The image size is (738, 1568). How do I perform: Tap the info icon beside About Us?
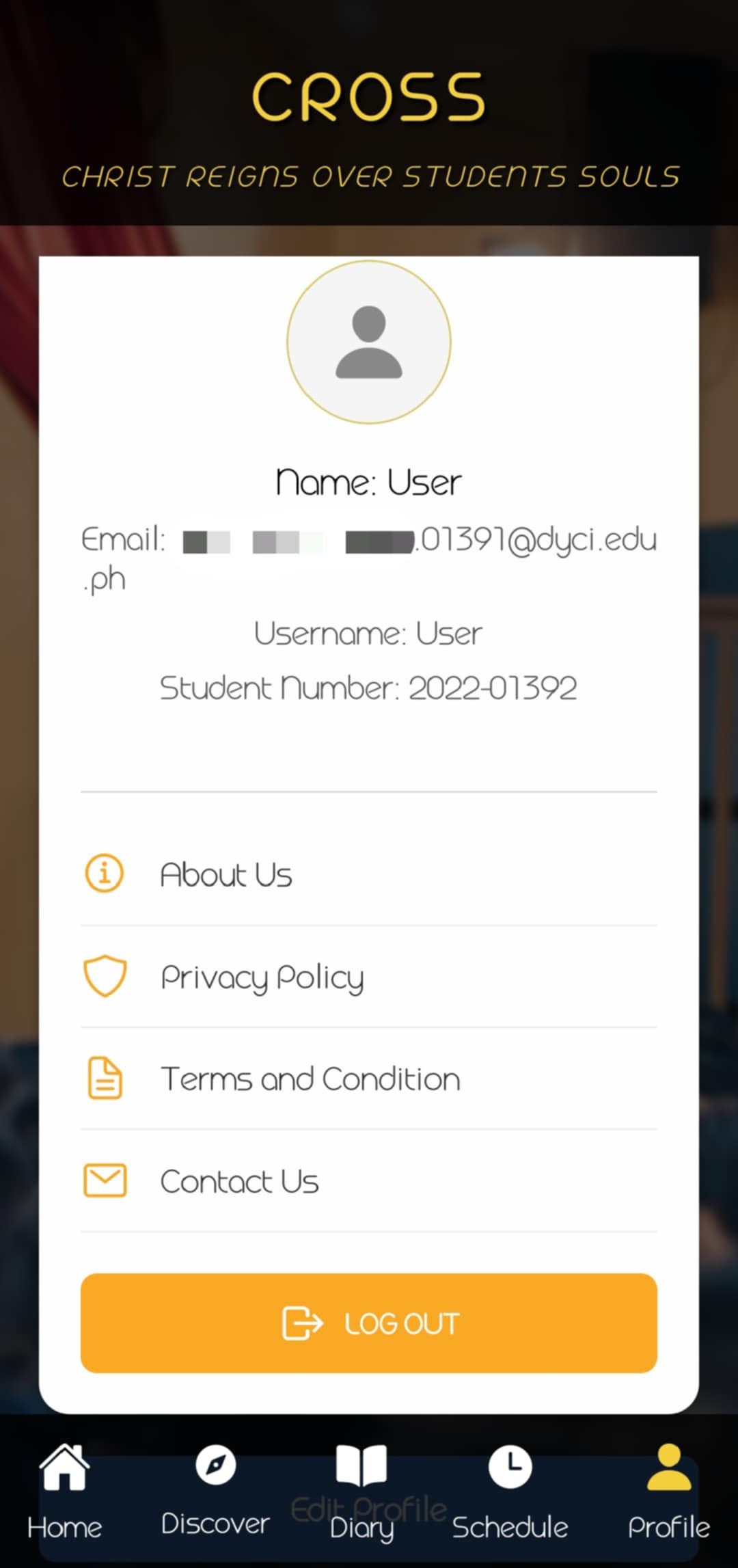(104, 872)
